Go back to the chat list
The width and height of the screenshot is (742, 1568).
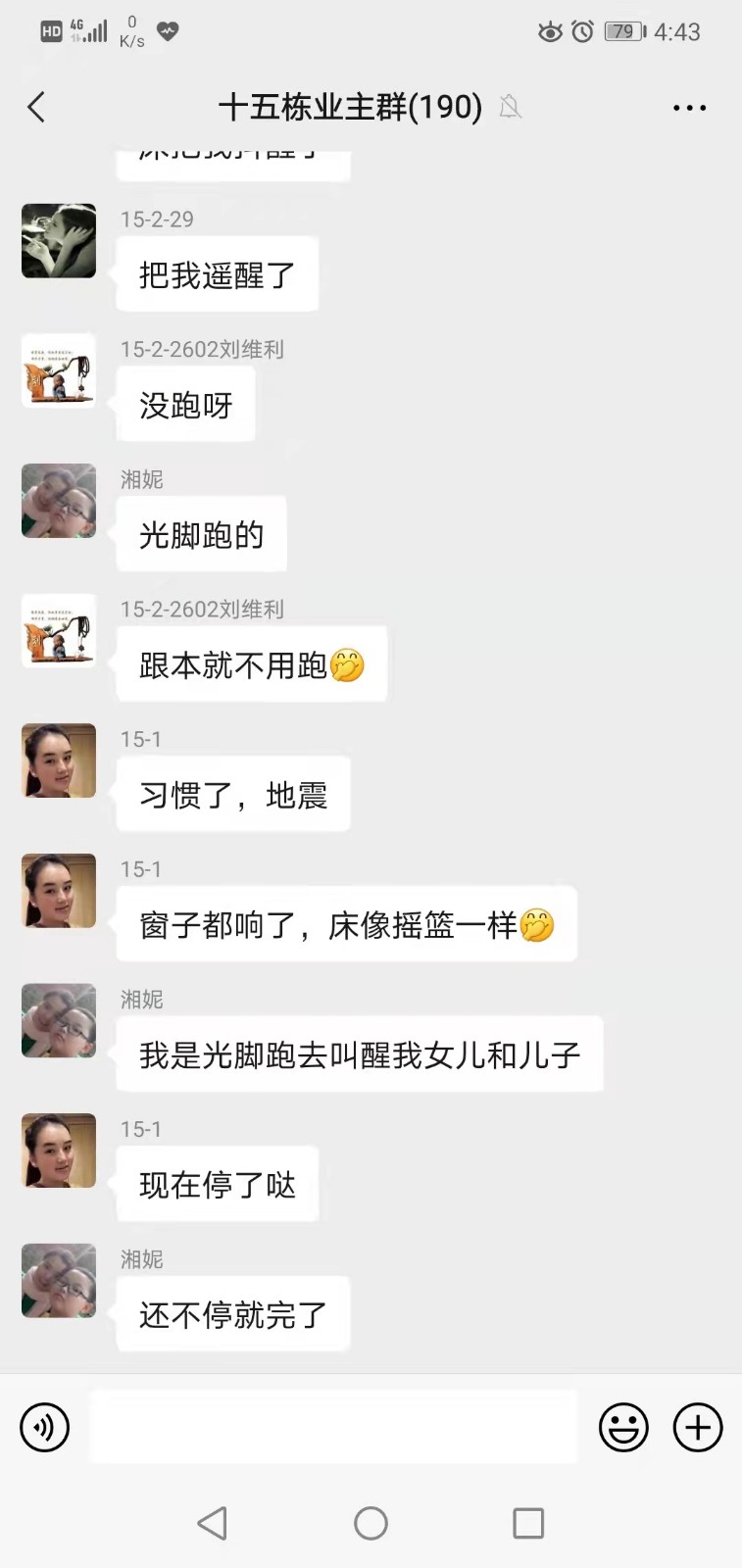(37, 107)
